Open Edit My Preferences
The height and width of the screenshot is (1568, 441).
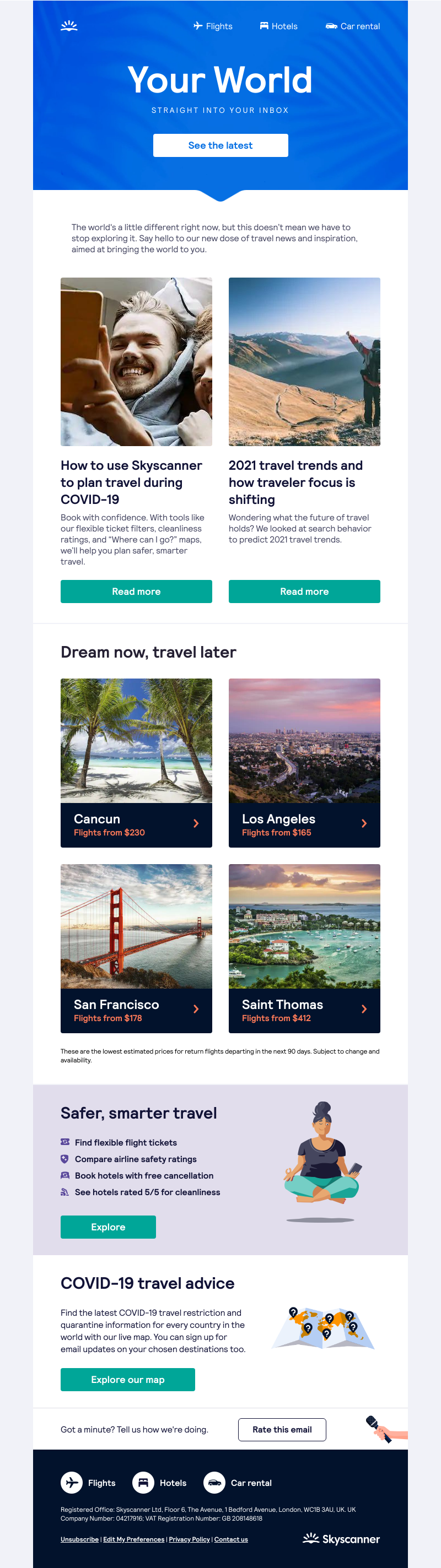click(133, 1539)
